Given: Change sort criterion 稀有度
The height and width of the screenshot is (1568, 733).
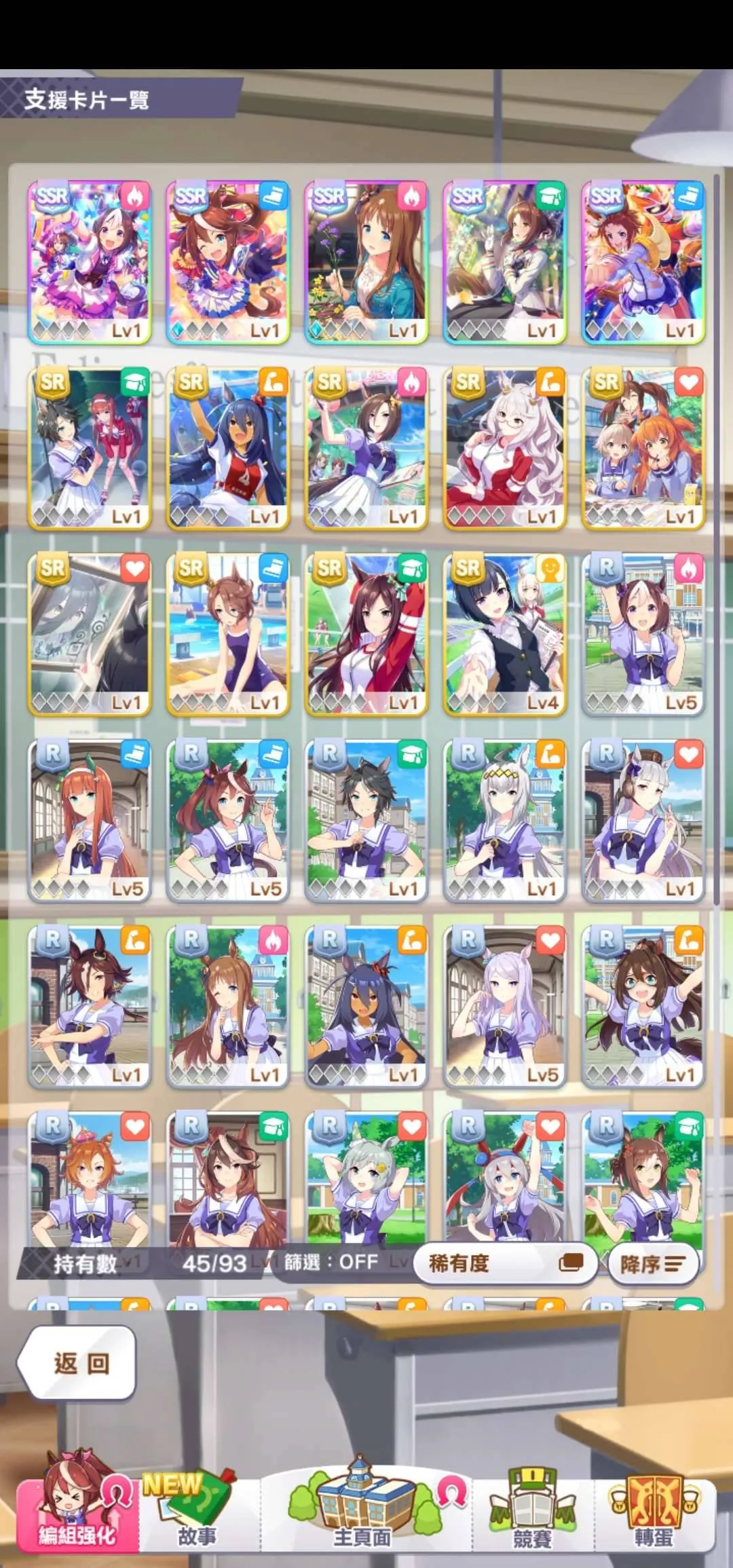Looking at the screenshot, I should click(505, 1263).
